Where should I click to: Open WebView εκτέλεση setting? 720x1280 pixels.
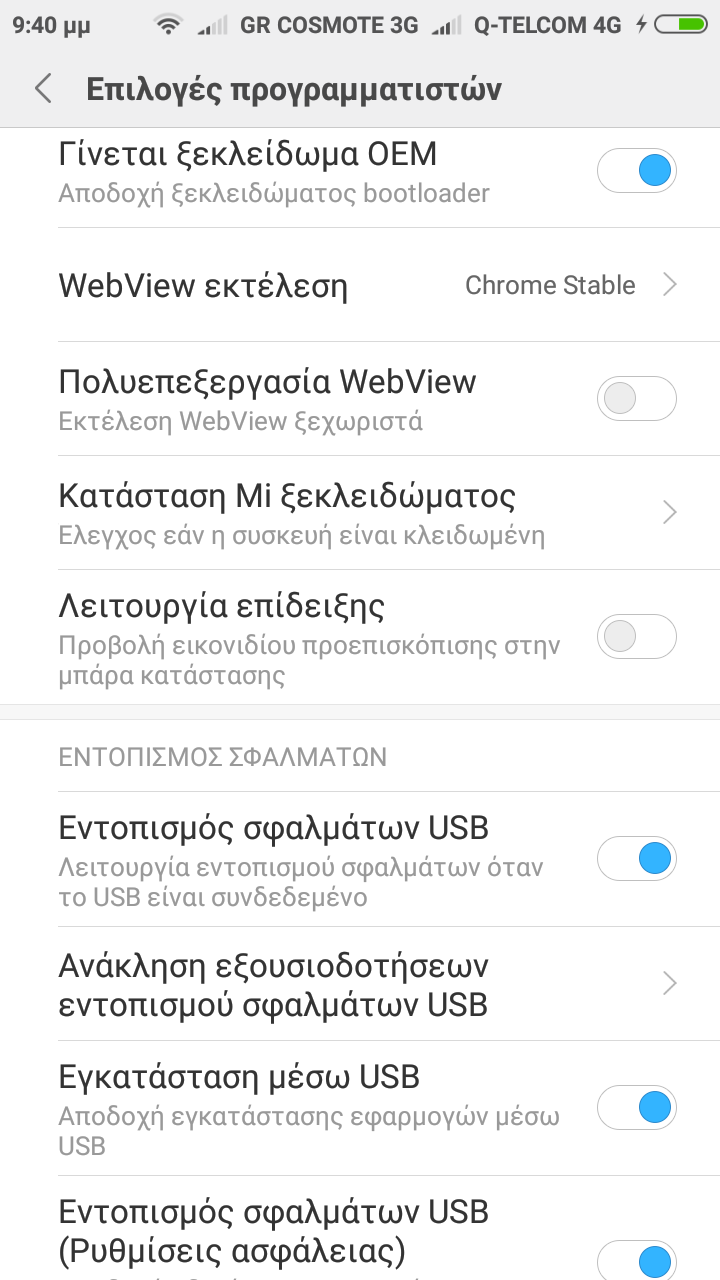click(x=360, y=285)
